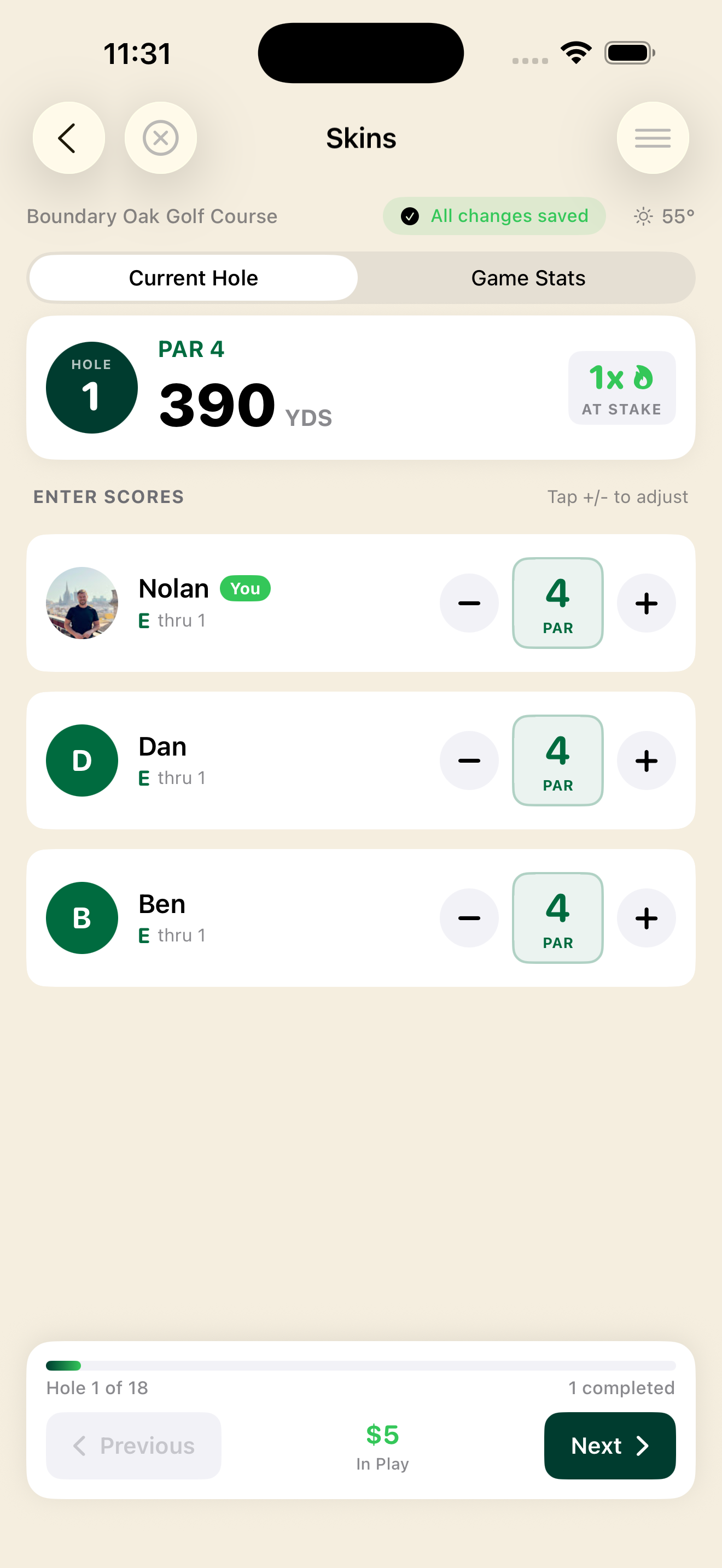Image resolution: width=722 pixels, height=1568 pixels.
Task: Advance to the next hole with Next
Action: [x=609, y=1446]
